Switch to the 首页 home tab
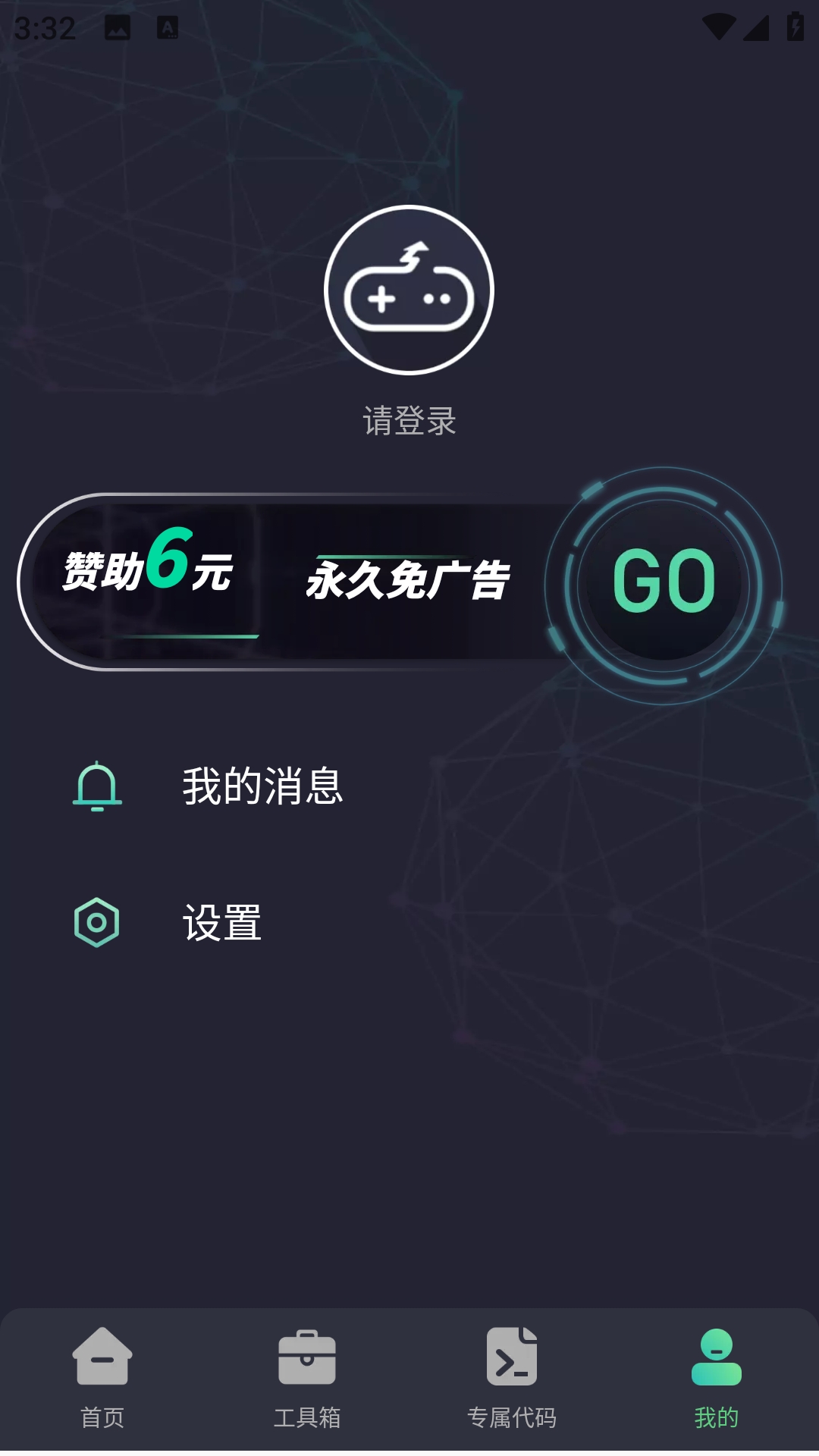 tap(102, 1379)
